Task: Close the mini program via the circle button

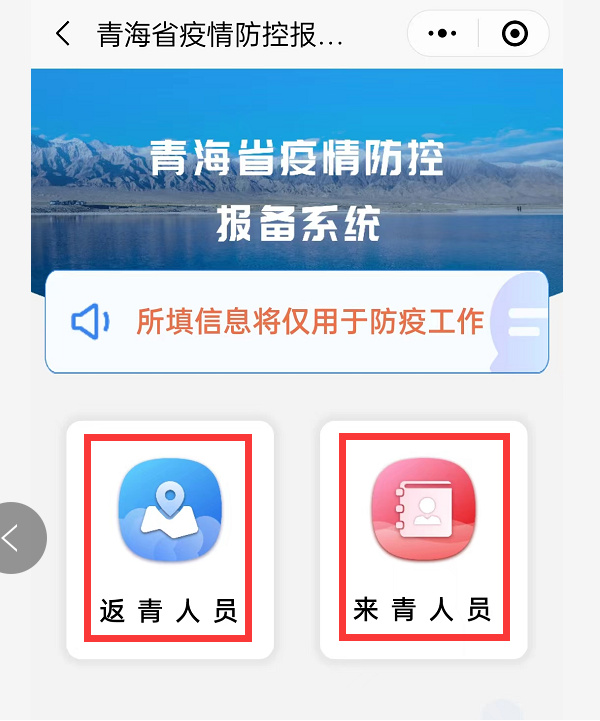Action: (514, 34)
